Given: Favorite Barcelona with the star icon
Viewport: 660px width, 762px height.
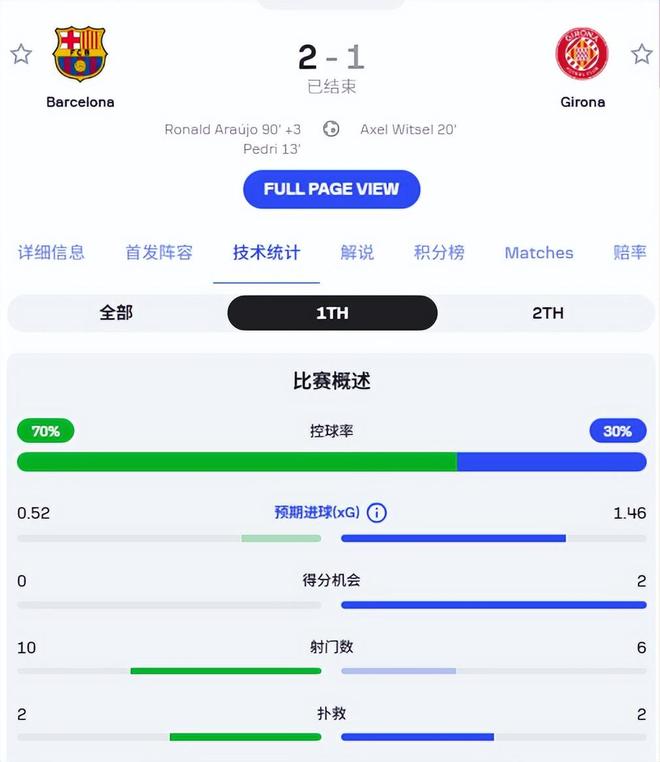Looking at the screenshot, I should pos(21,54).
